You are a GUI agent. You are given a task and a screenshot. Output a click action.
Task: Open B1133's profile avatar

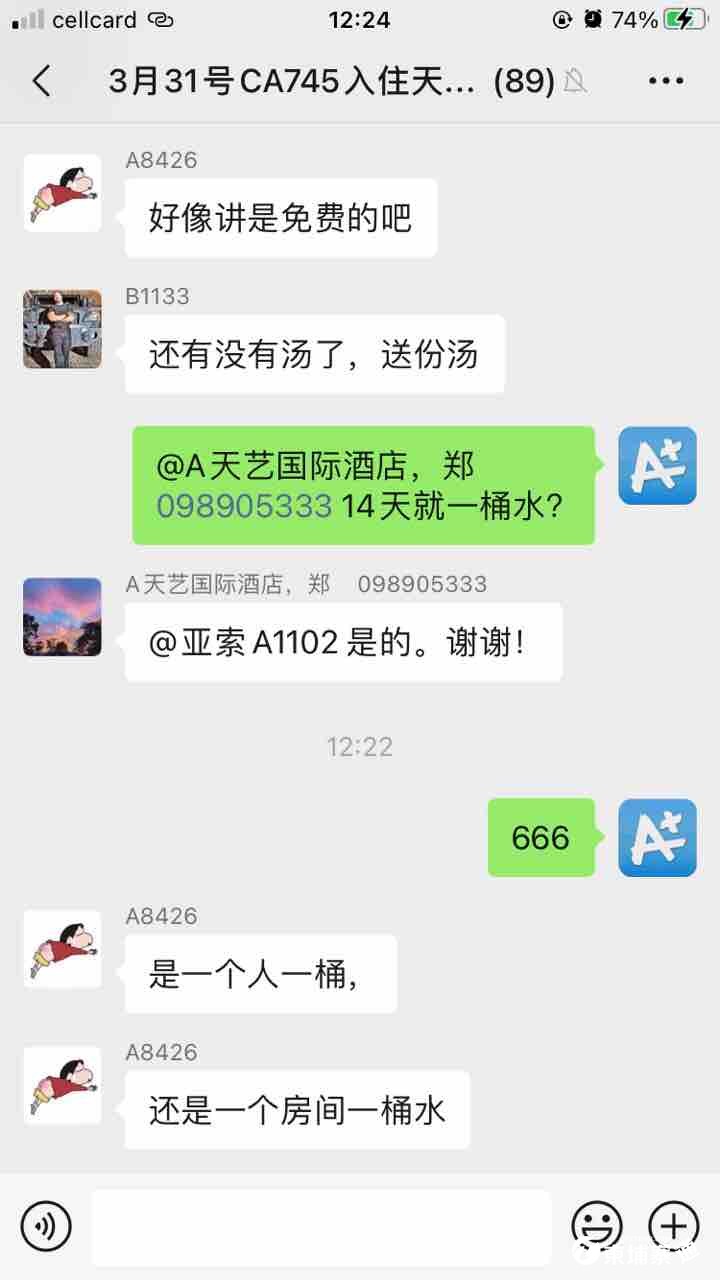tap(62, 329)
